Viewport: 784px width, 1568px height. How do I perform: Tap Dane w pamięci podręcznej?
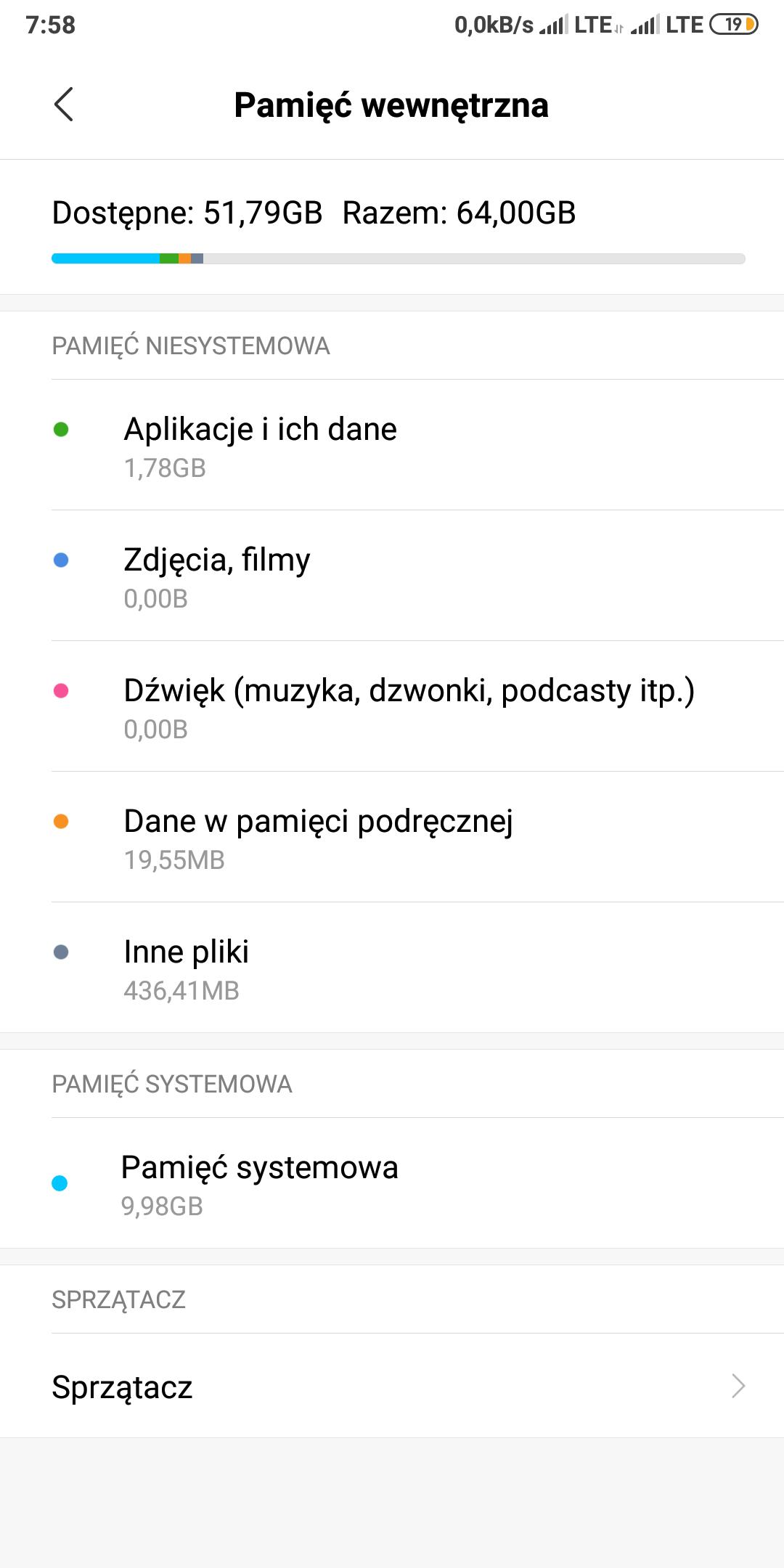point(392,837)
